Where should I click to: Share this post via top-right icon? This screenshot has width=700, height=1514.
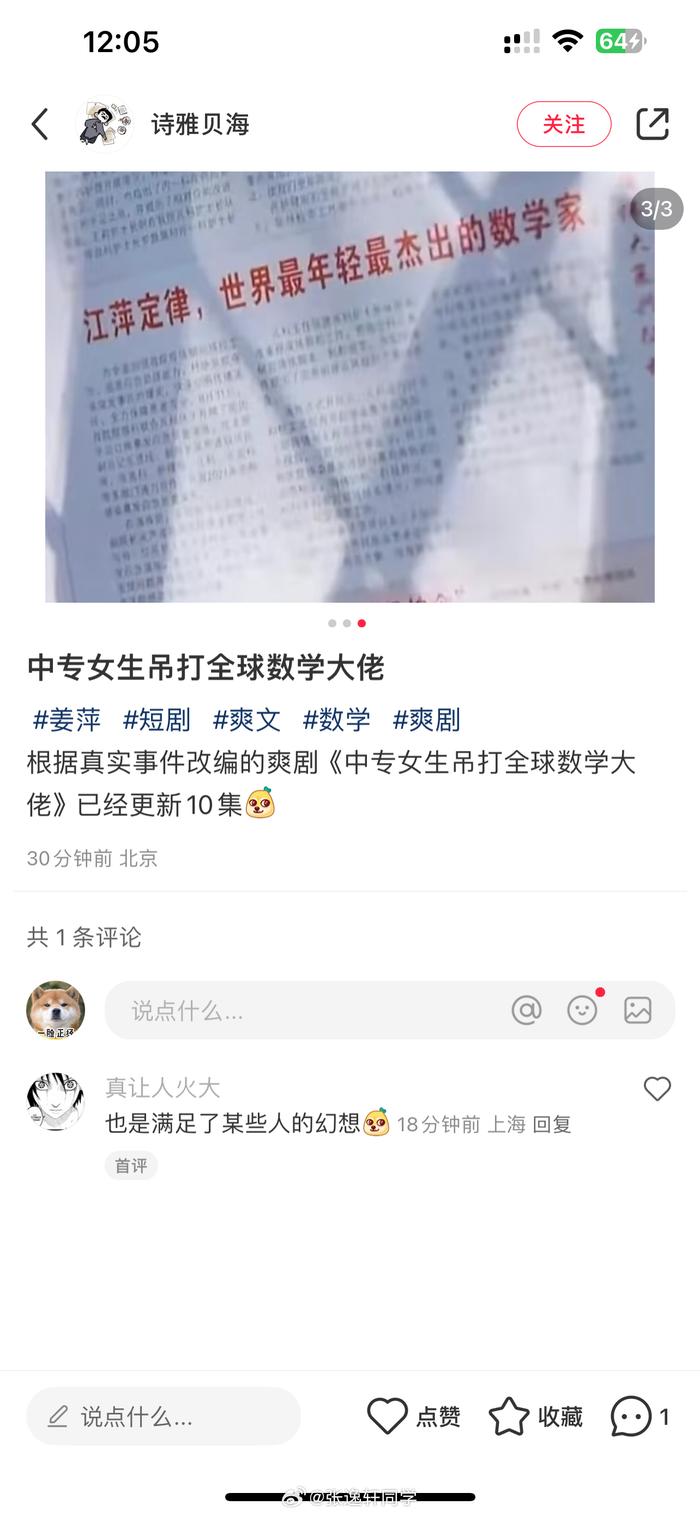[652, 124]
